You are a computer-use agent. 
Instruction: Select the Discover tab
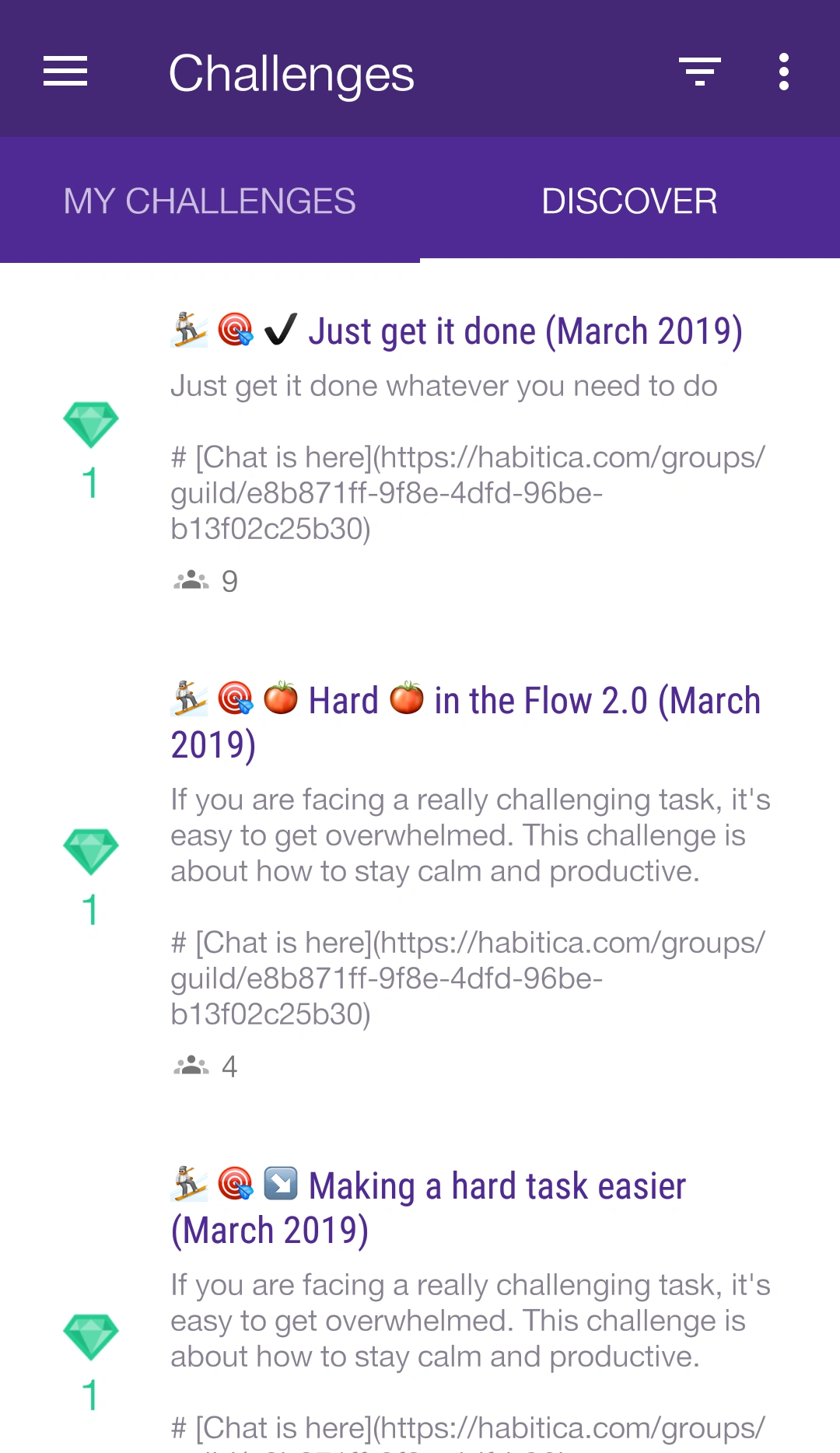coord(629,201)
